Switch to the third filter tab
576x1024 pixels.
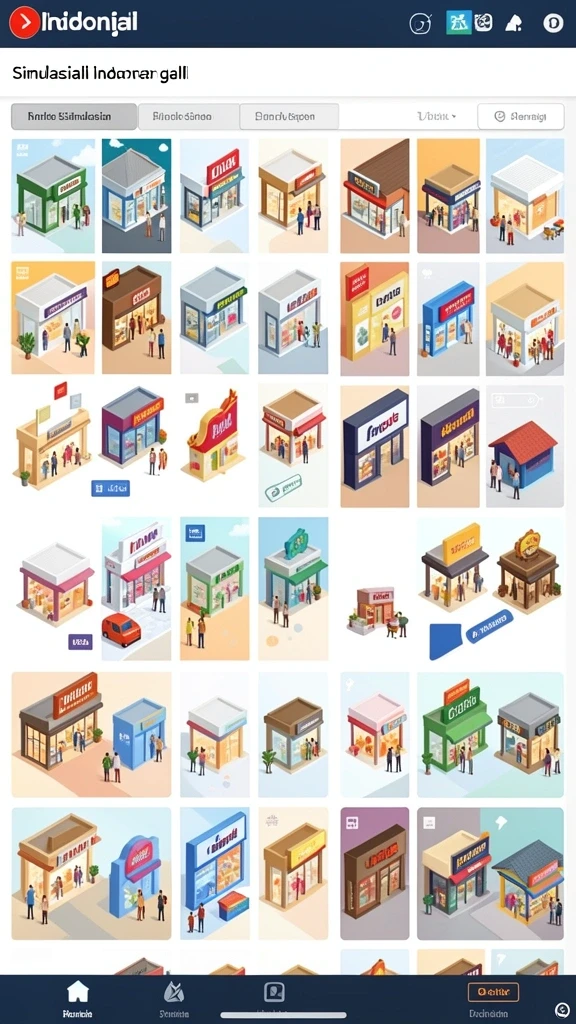coord(289,117)
